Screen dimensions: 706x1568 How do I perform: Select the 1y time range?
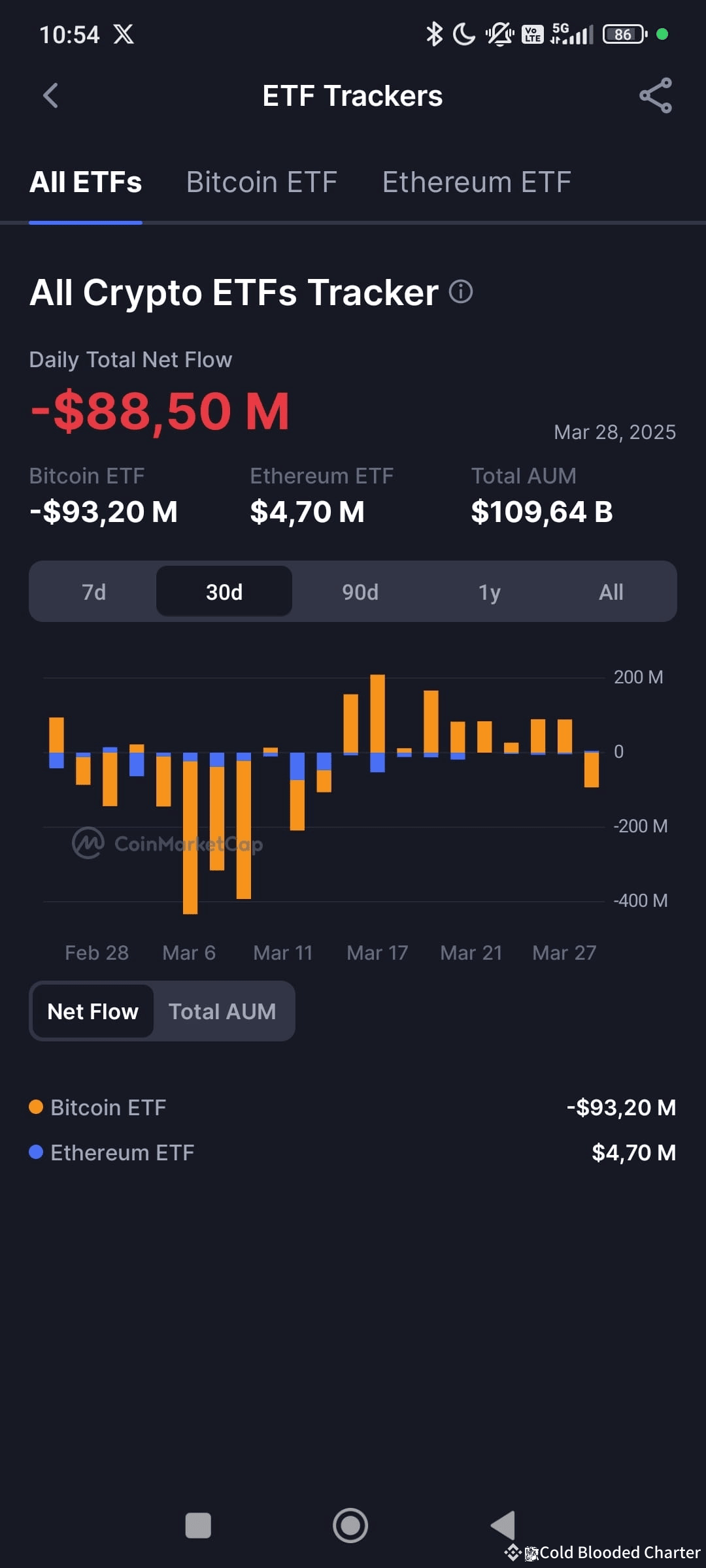pyautogui.click(x=489, y=592)
